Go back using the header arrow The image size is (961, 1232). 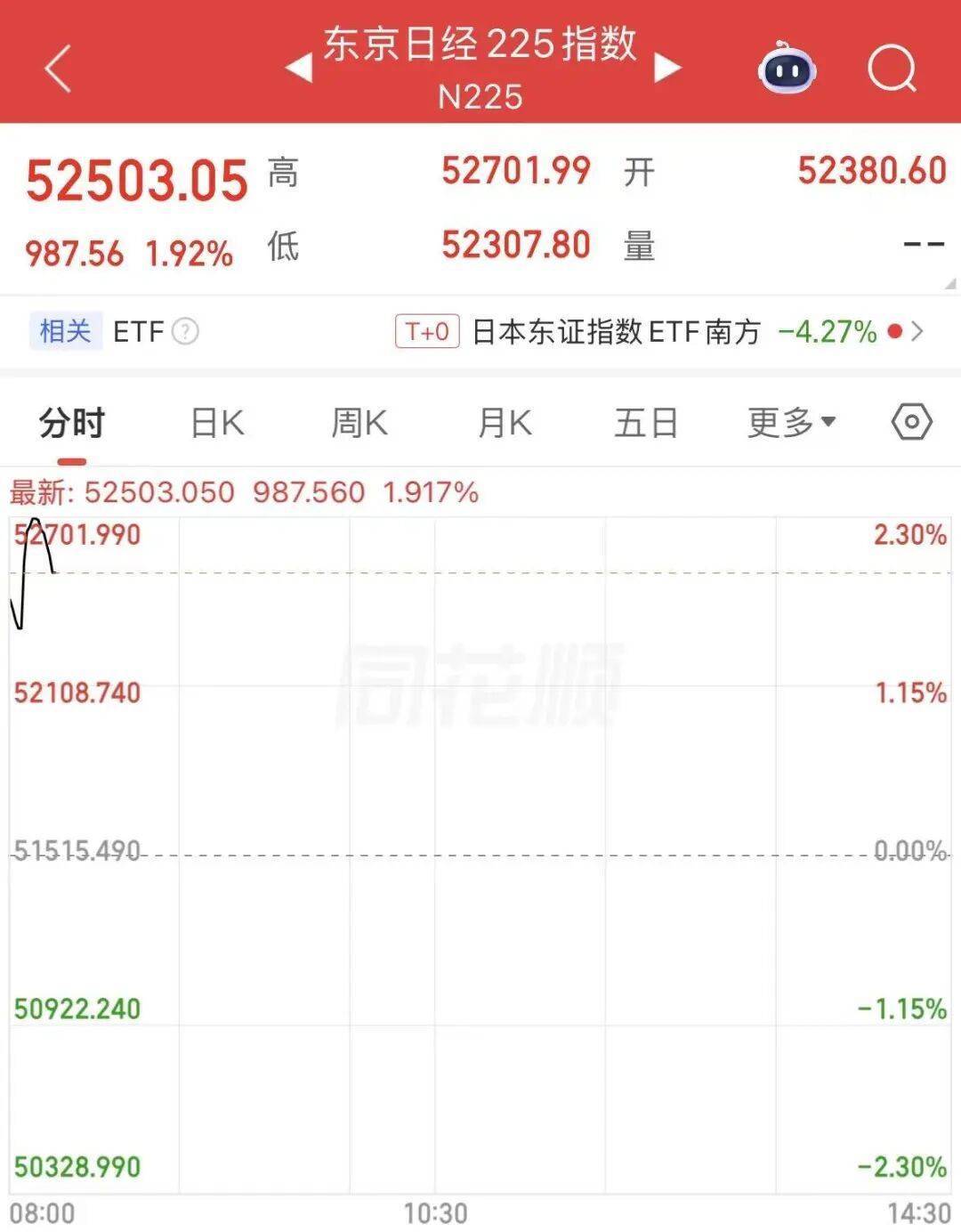click(x=58, y=69)
